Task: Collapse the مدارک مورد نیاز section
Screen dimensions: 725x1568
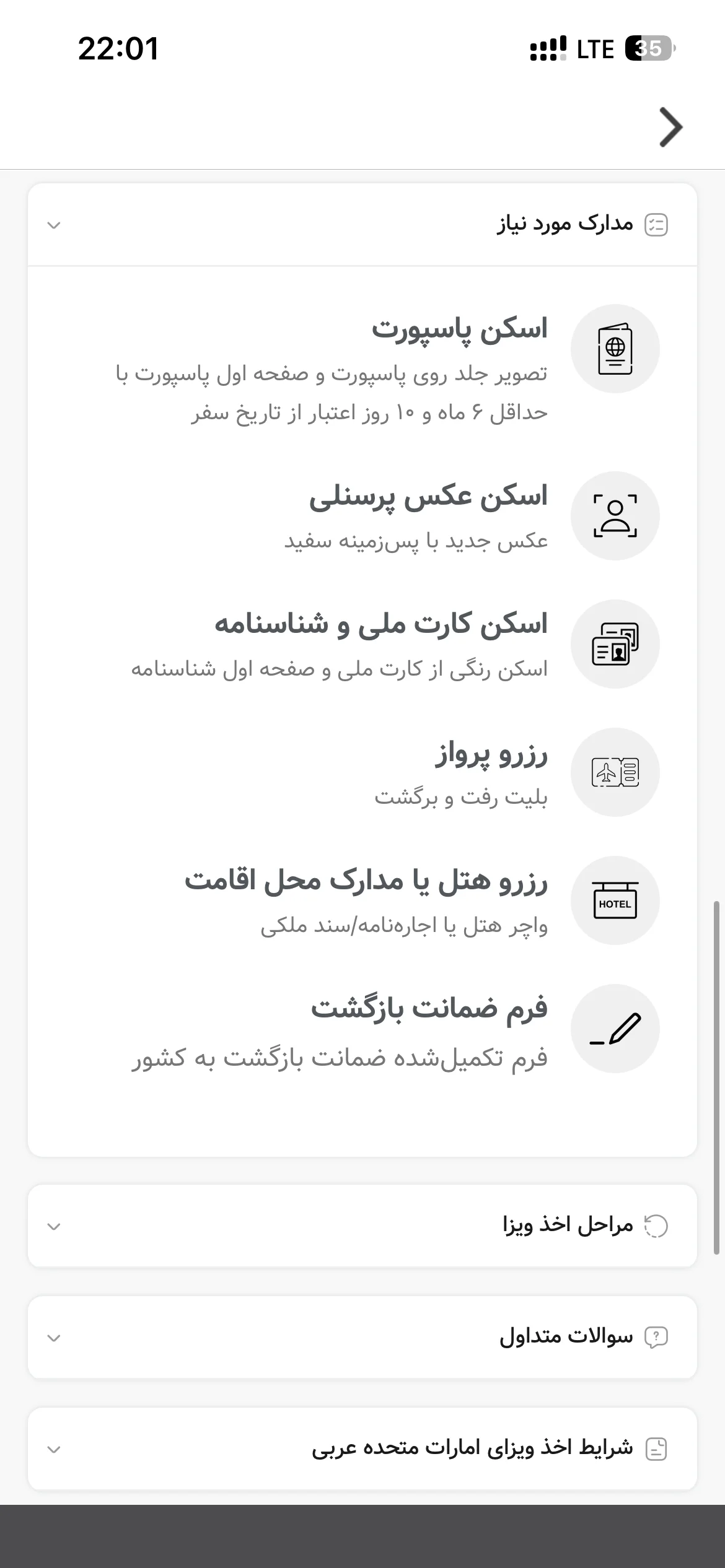Action: click(x=362, y=224)
